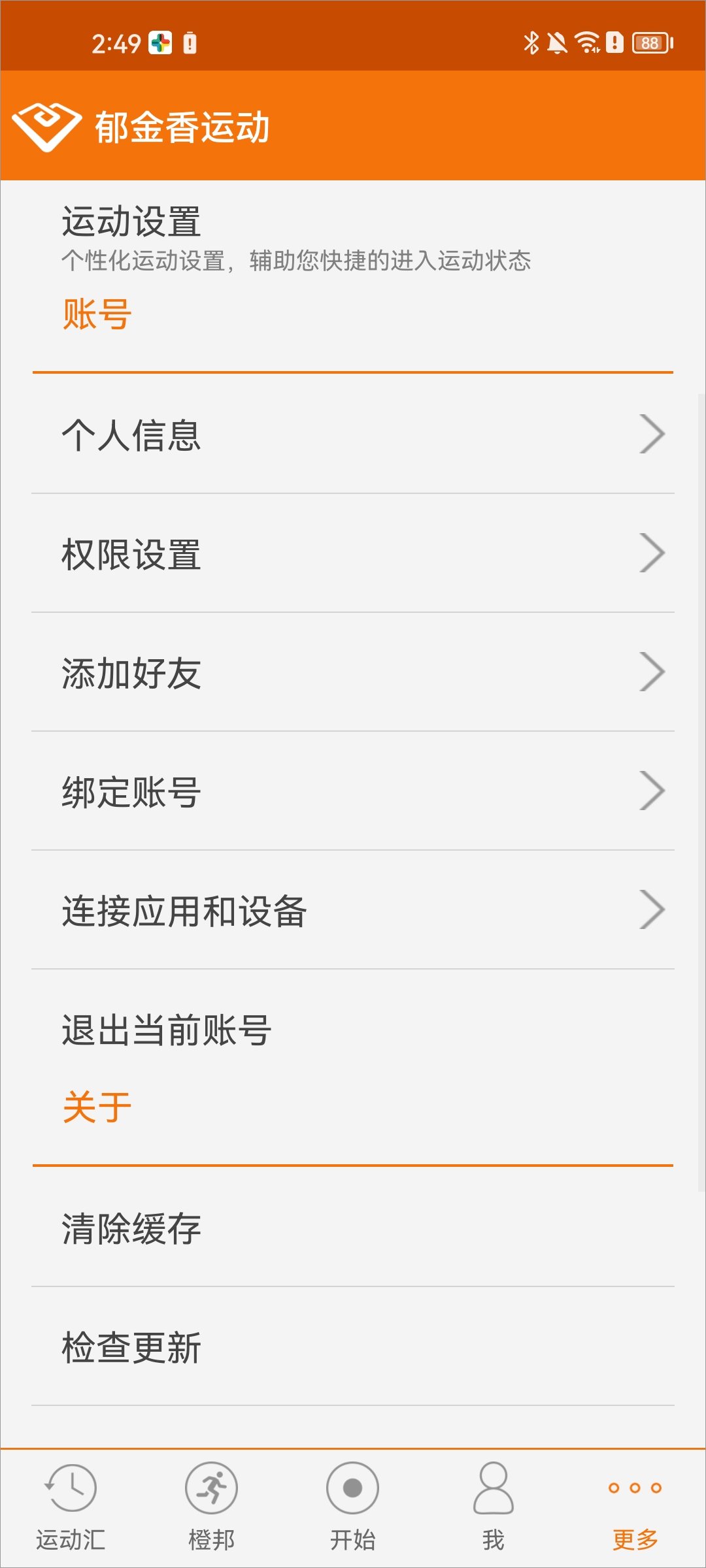Expand 连接应用和设备 with its chevron

click(652, 909)
